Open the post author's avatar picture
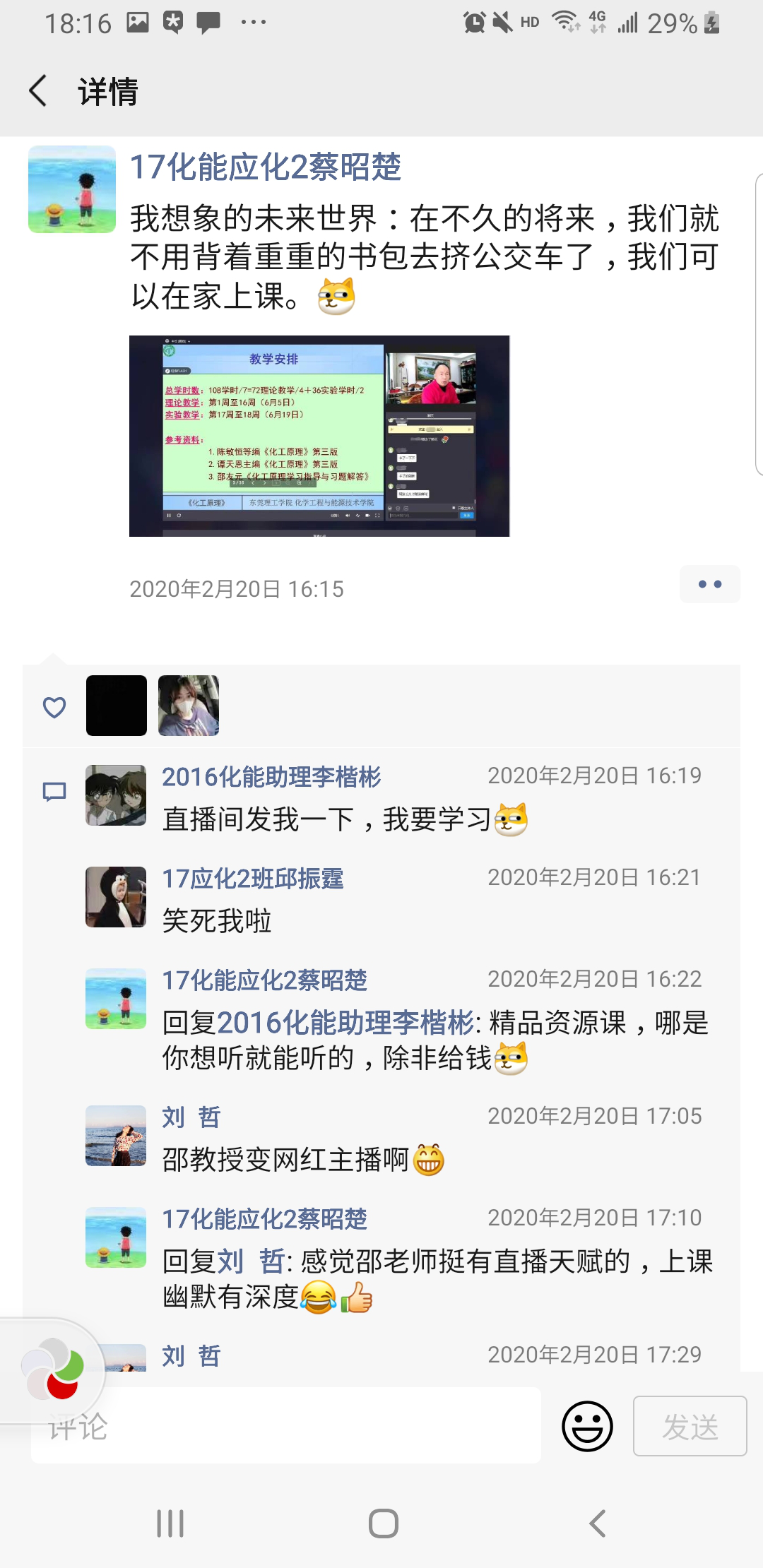763x1568 pixels. click(x=72, y=189)
